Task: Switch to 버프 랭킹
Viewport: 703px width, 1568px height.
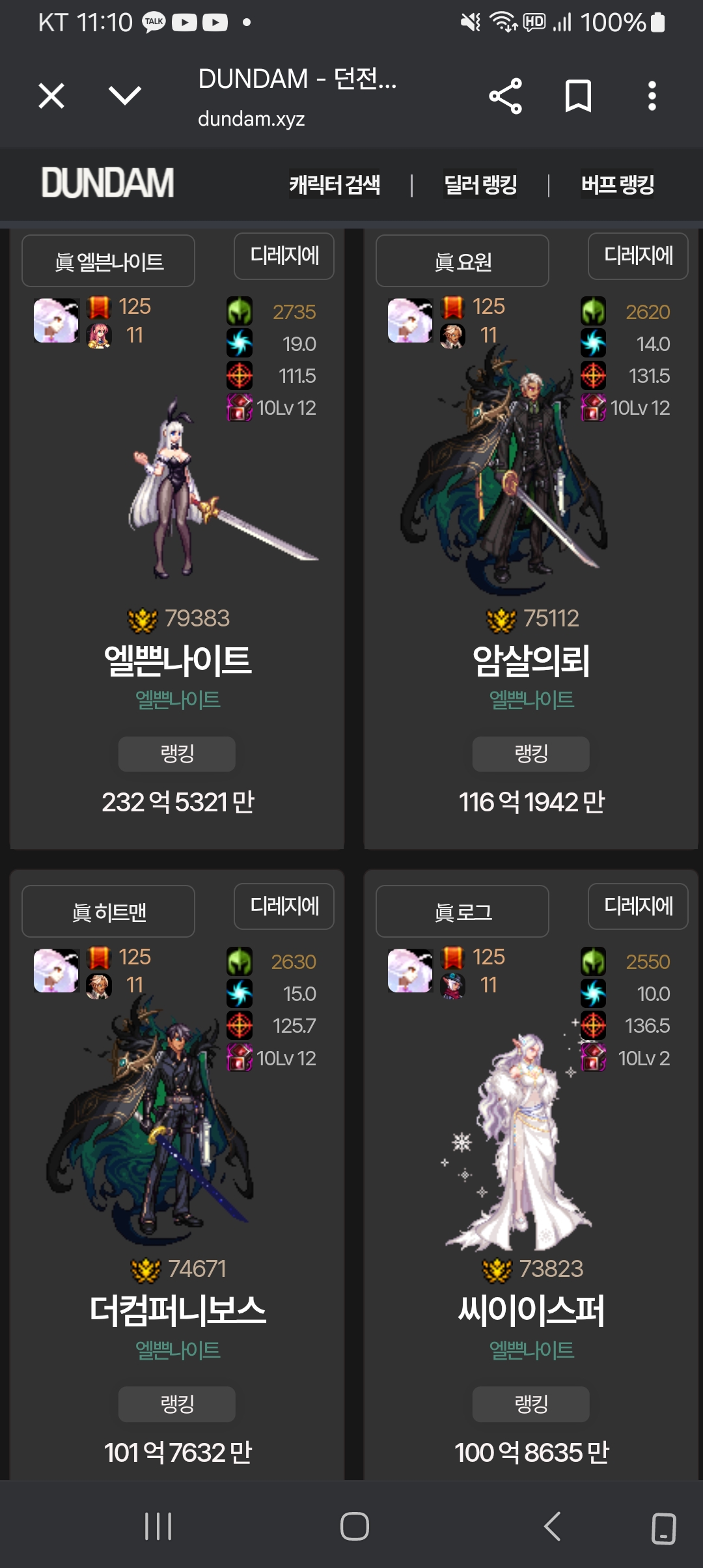Action: coord(617,185)
